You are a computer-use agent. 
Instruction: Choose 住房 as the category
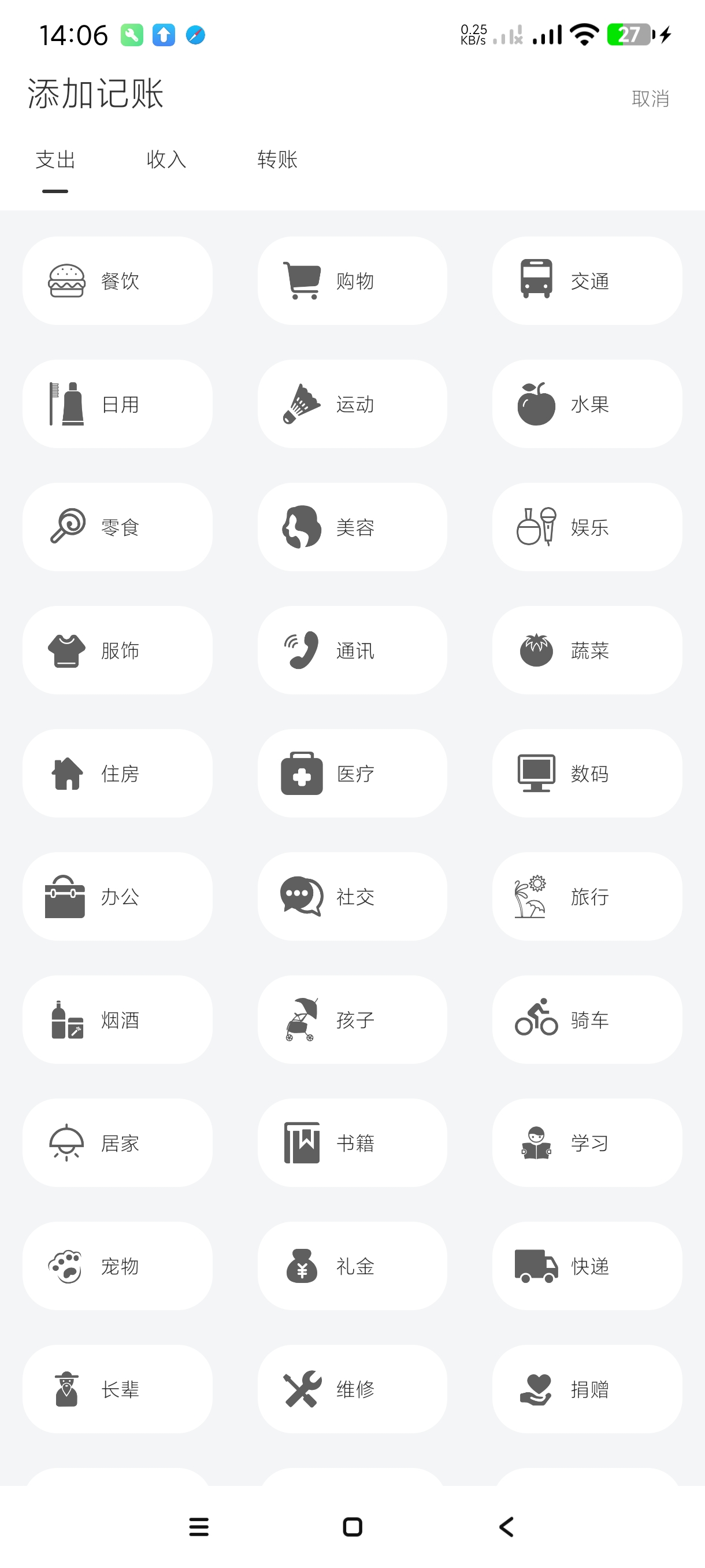pos(117,773)
